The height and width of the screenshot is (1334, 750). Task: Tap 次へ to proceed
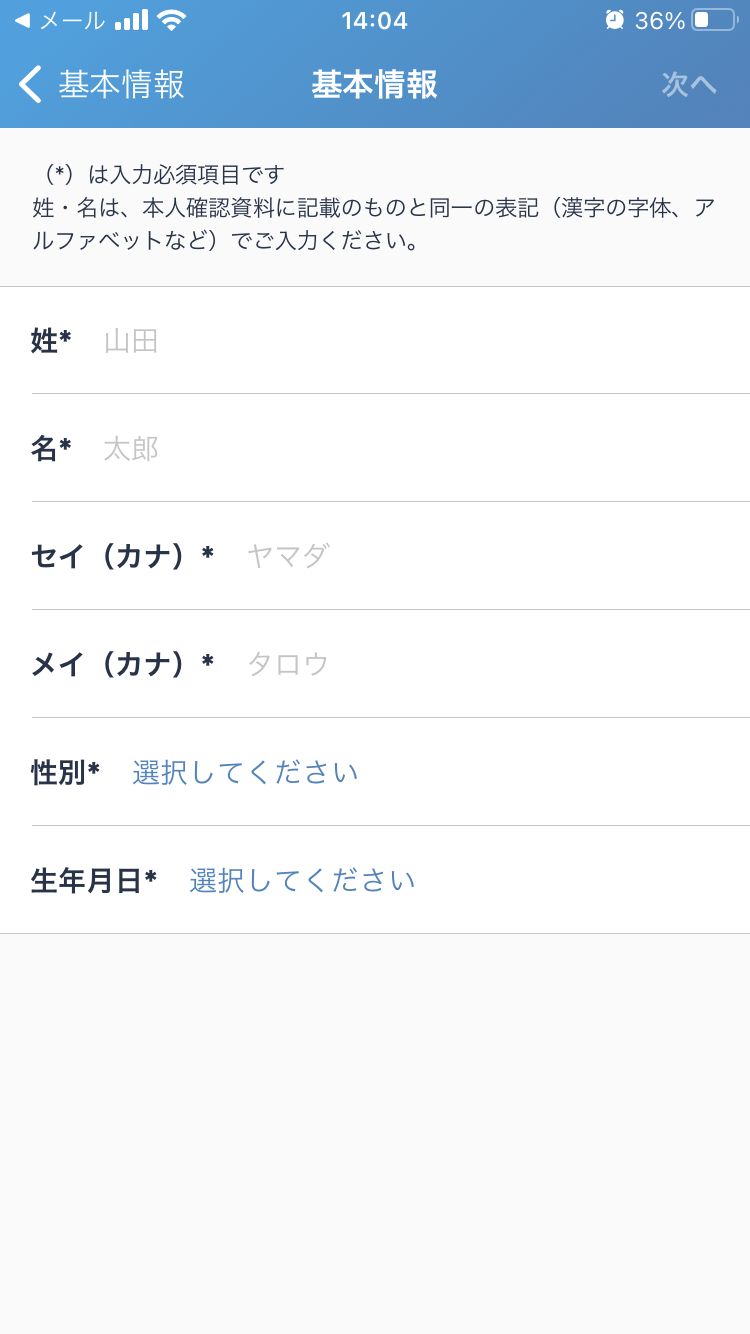coord(689,85)
